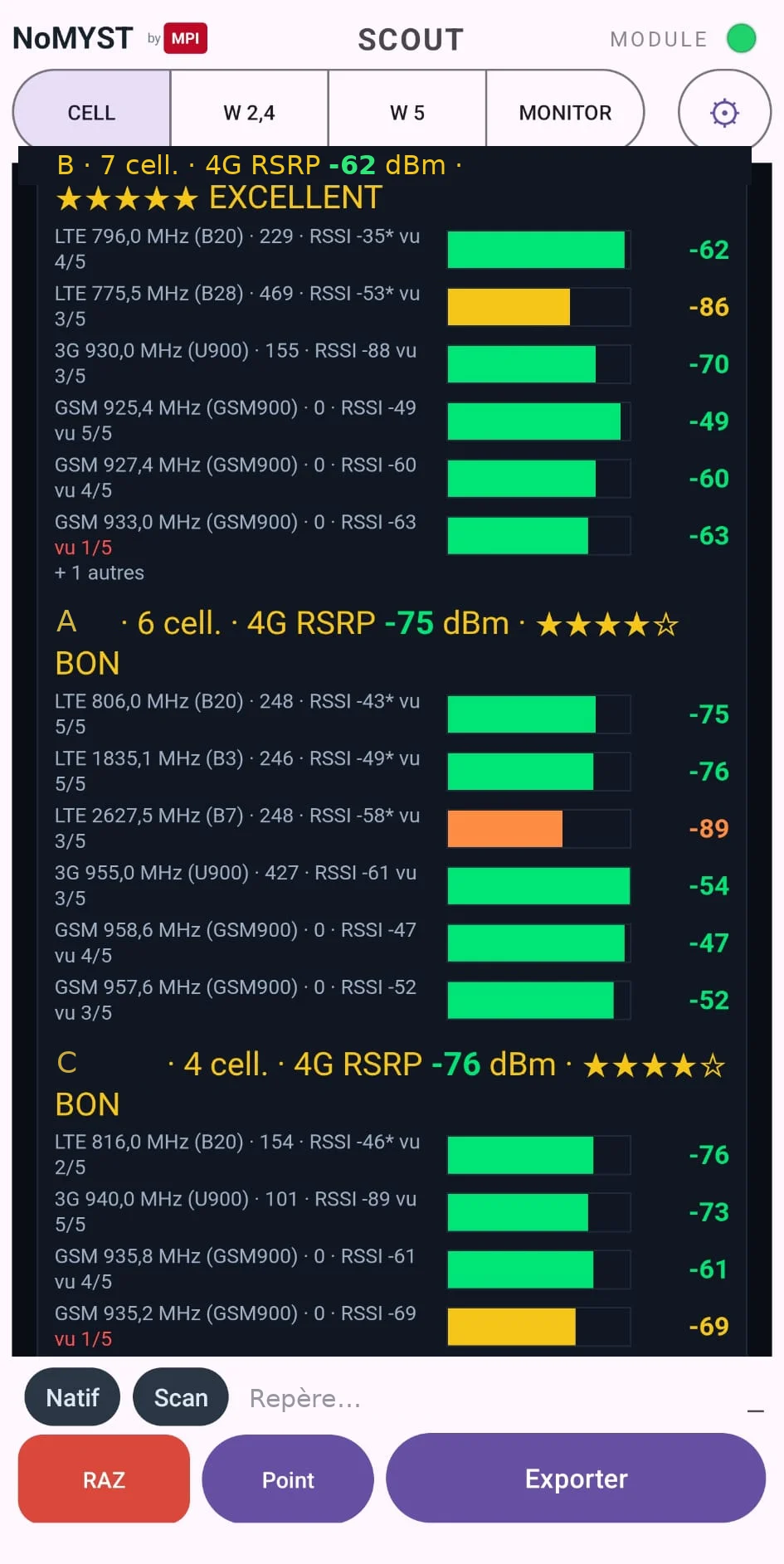Tap the Scan chip

click(181, 1397)
